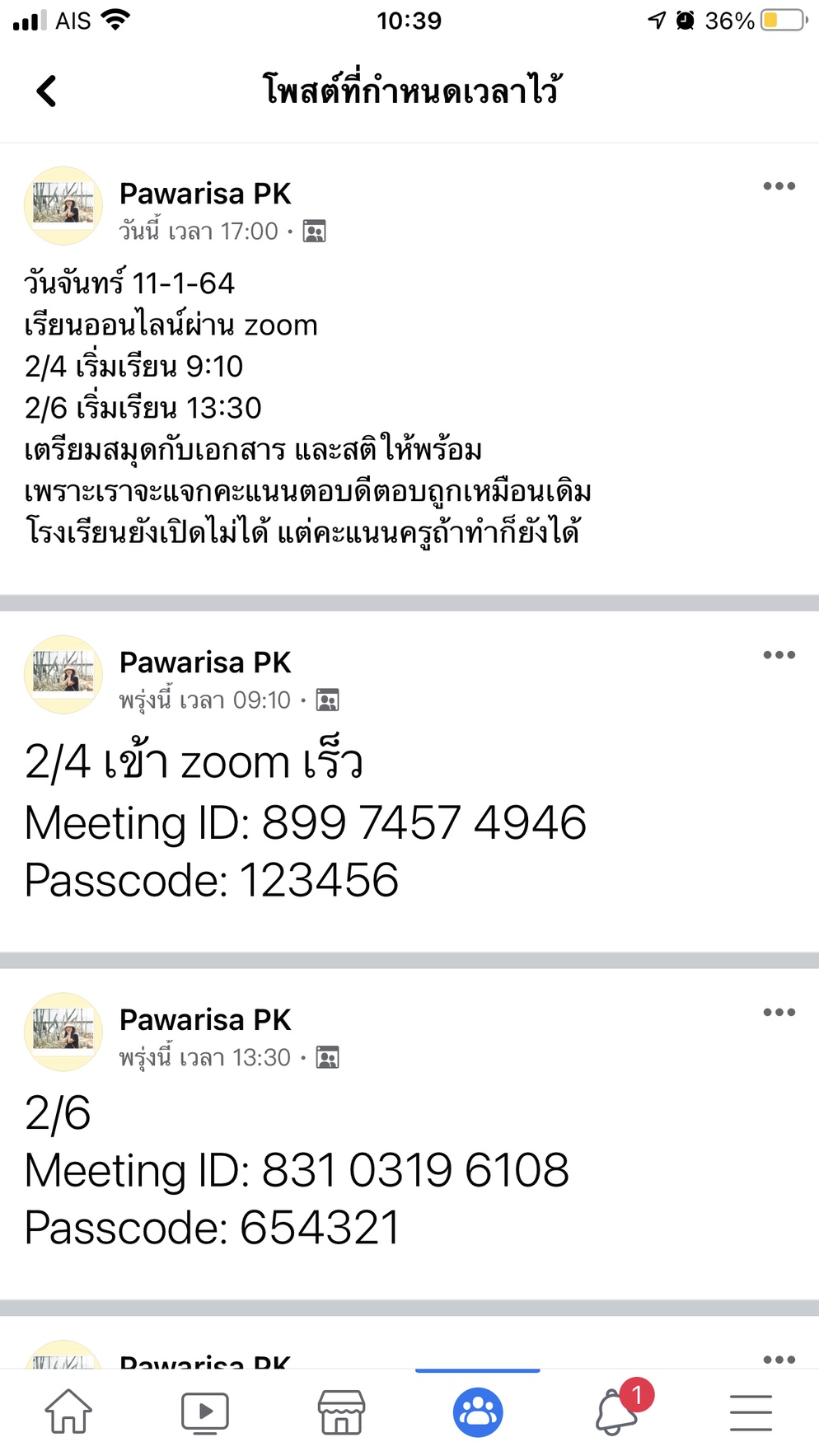Open Pawarisa PK profile from the 17:00 post
819x1456 pixels.
pyautogui.click(x=204, y=194)
